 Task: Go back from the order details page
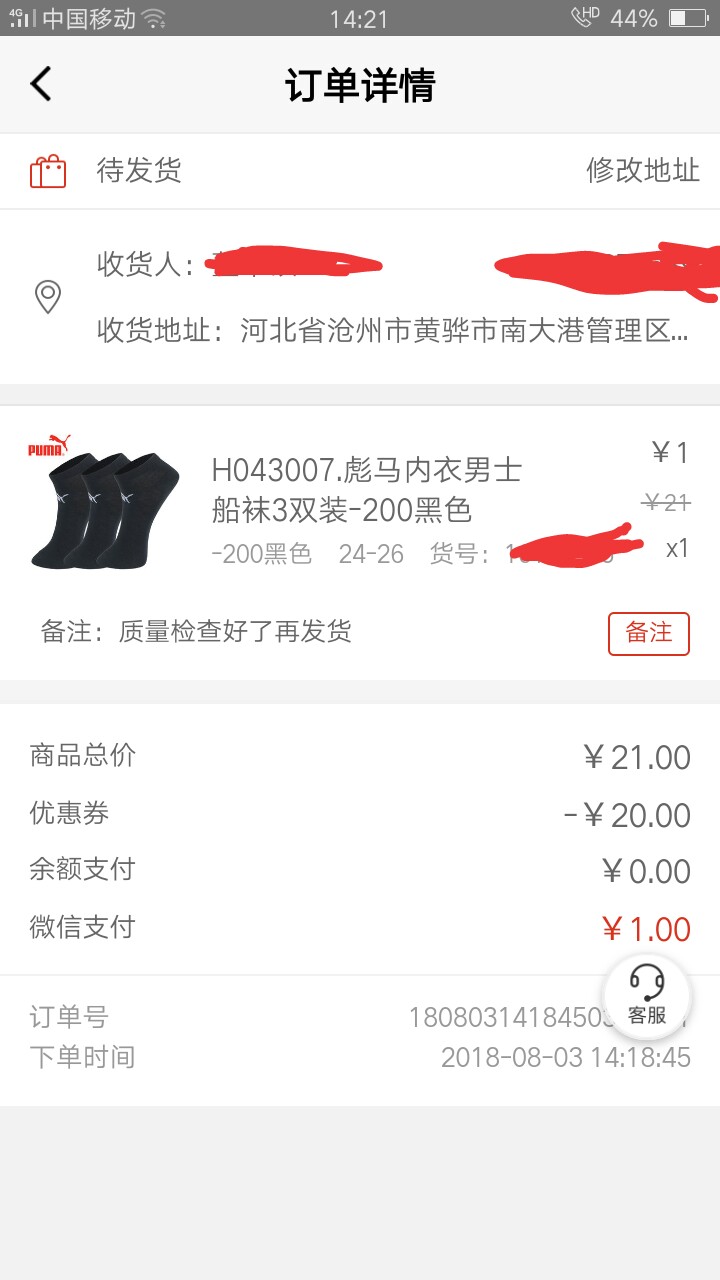41,85
